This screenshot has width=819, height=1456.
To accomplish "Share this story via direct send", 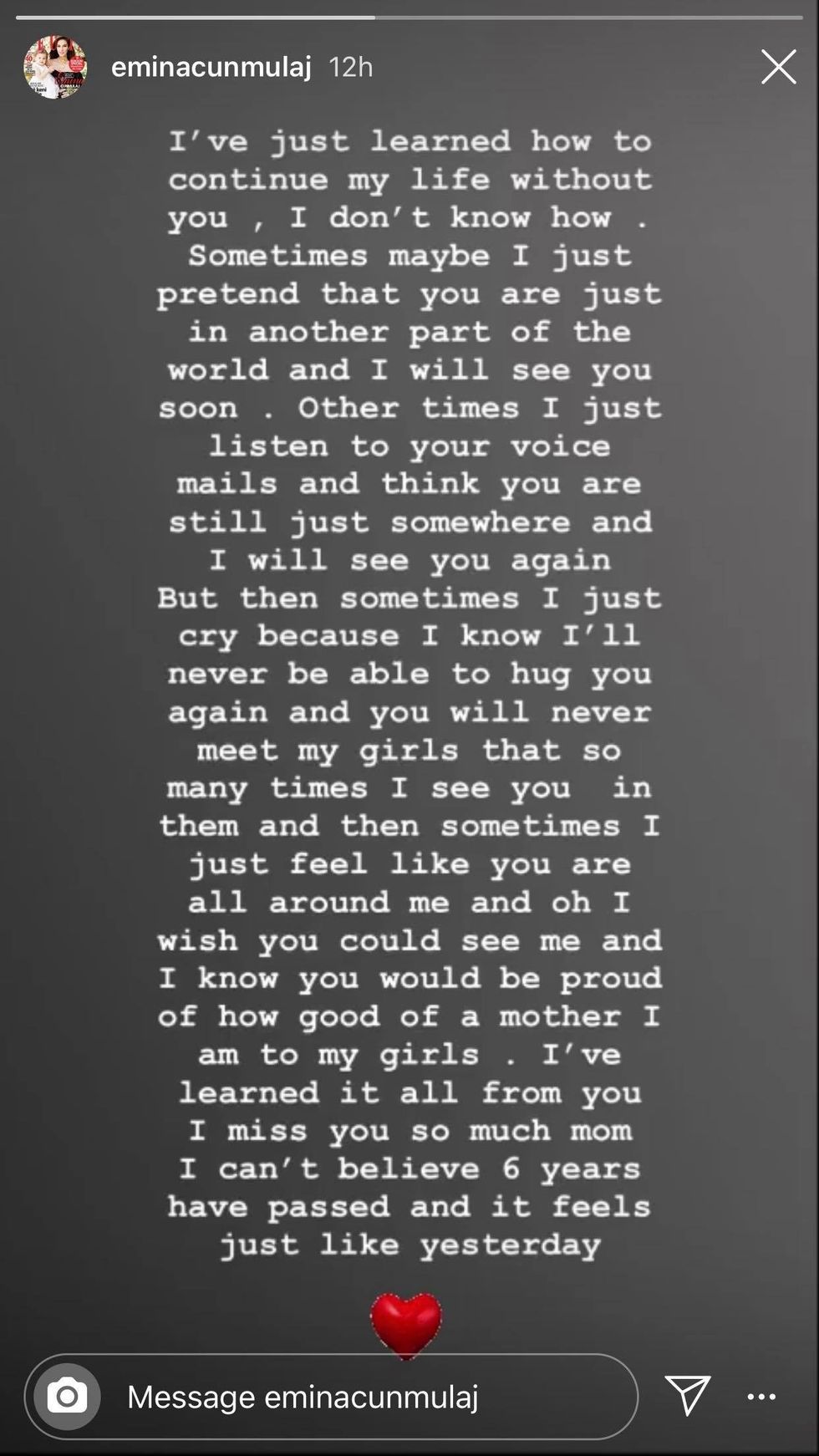I will coord(688,1395).
